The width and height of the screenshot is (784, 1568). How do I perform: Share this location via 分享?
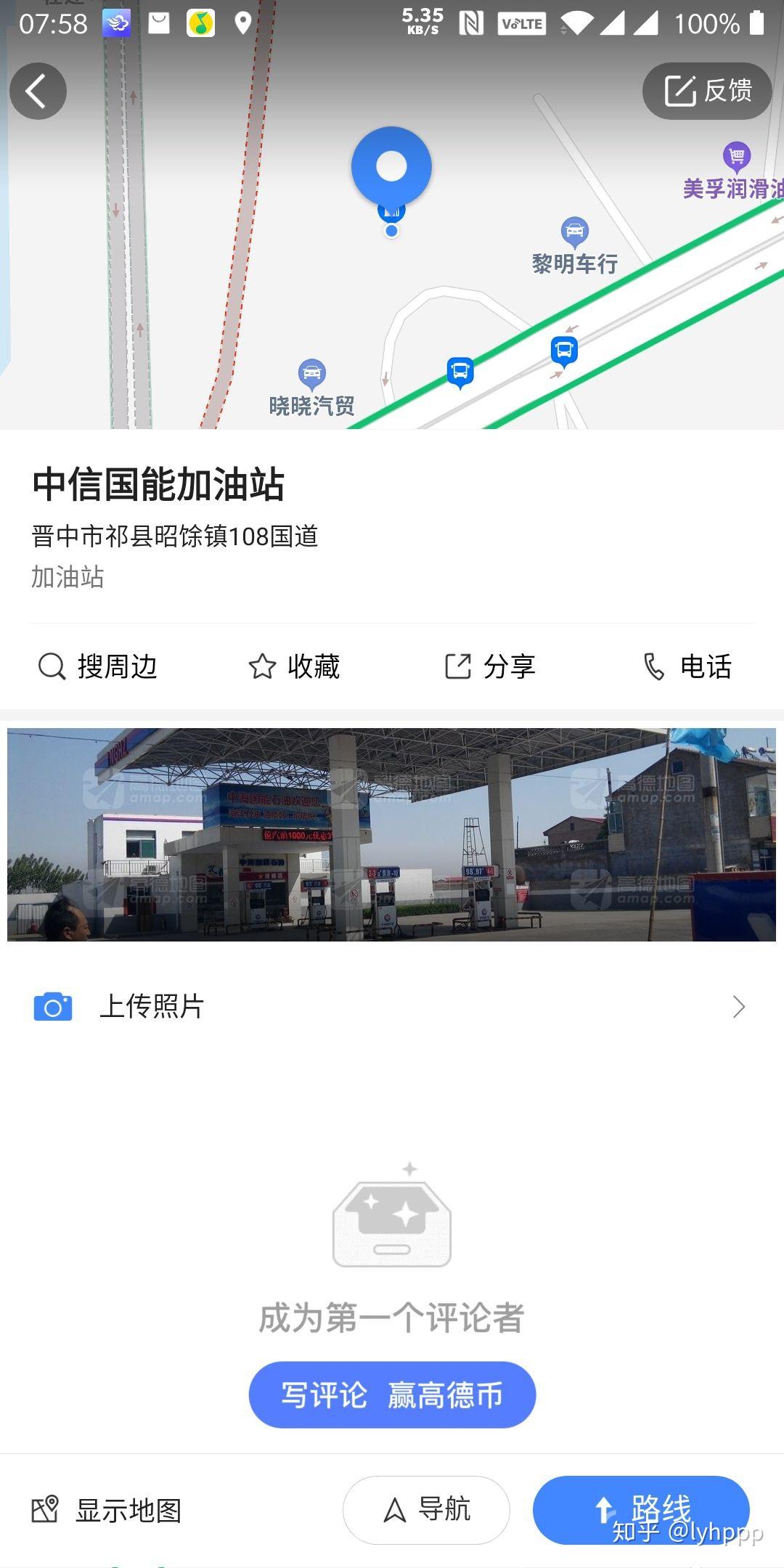tap(490, 666)
